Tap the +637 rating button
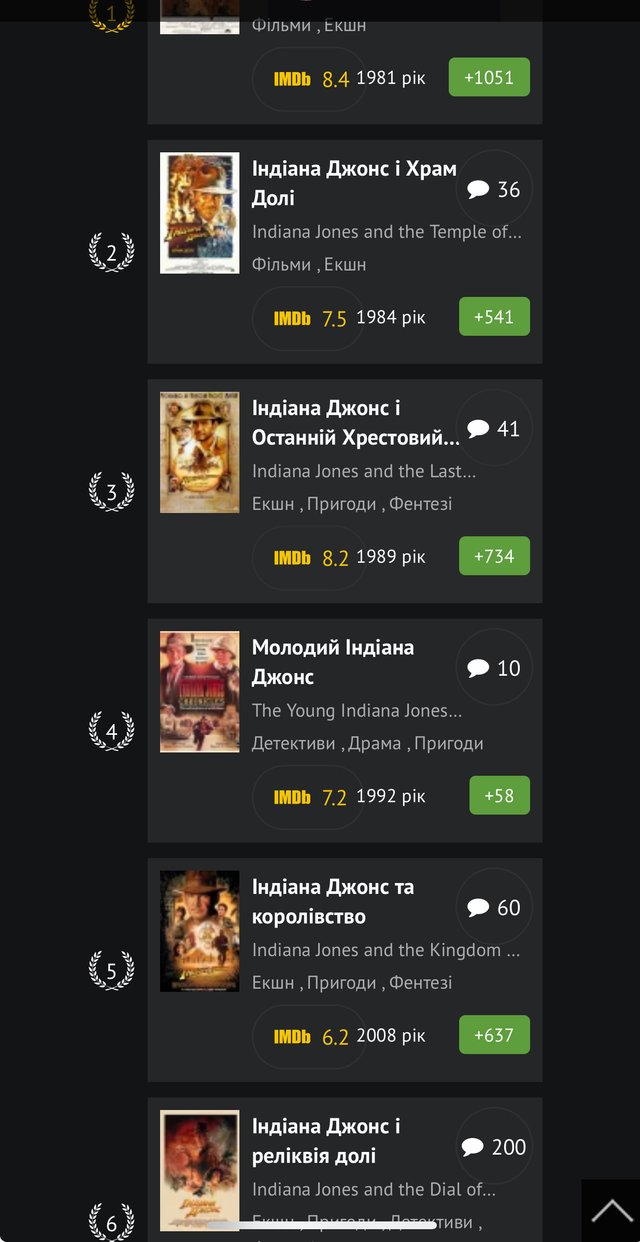This screenshot has width=640, height=1242. pos(494,1035)
